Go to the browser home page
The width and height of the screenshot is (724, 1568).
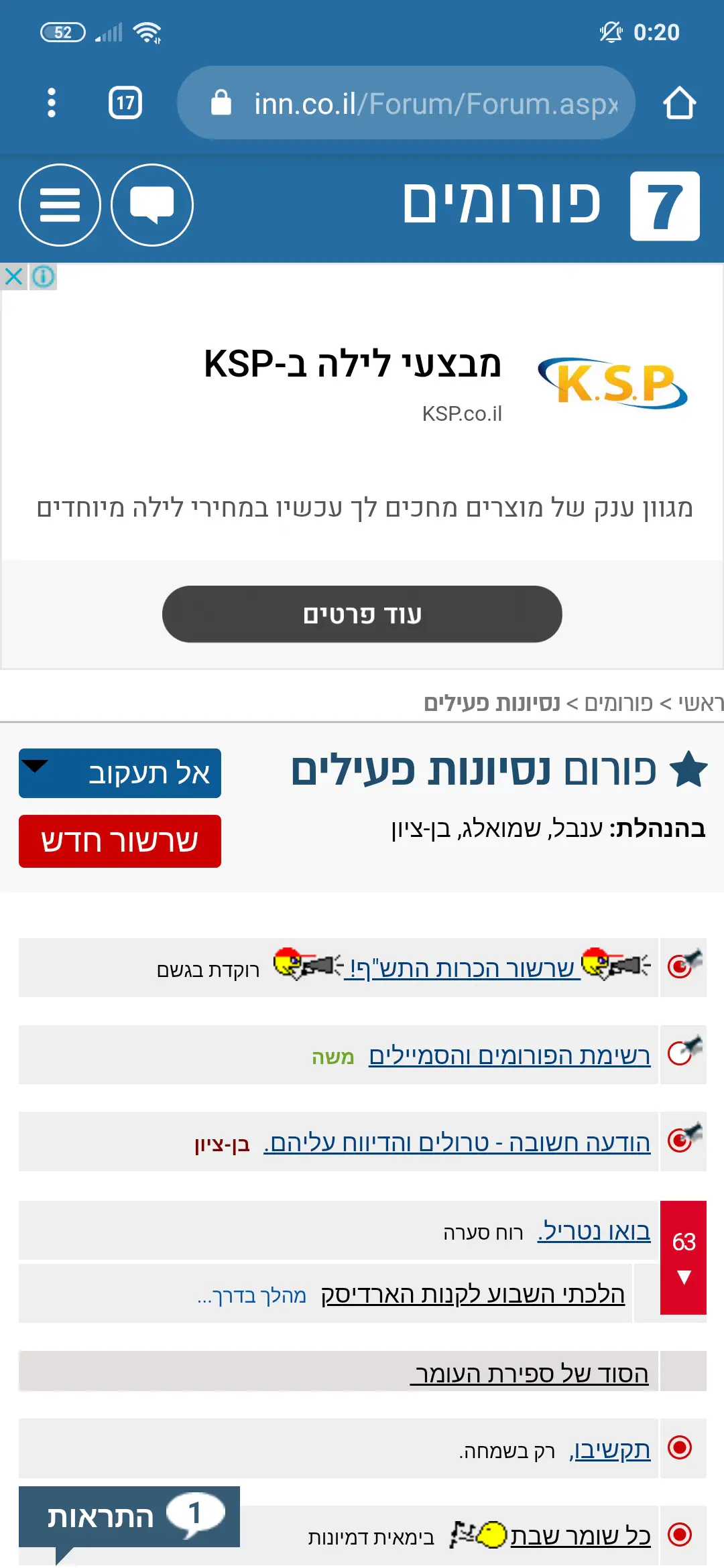point(679,103)
